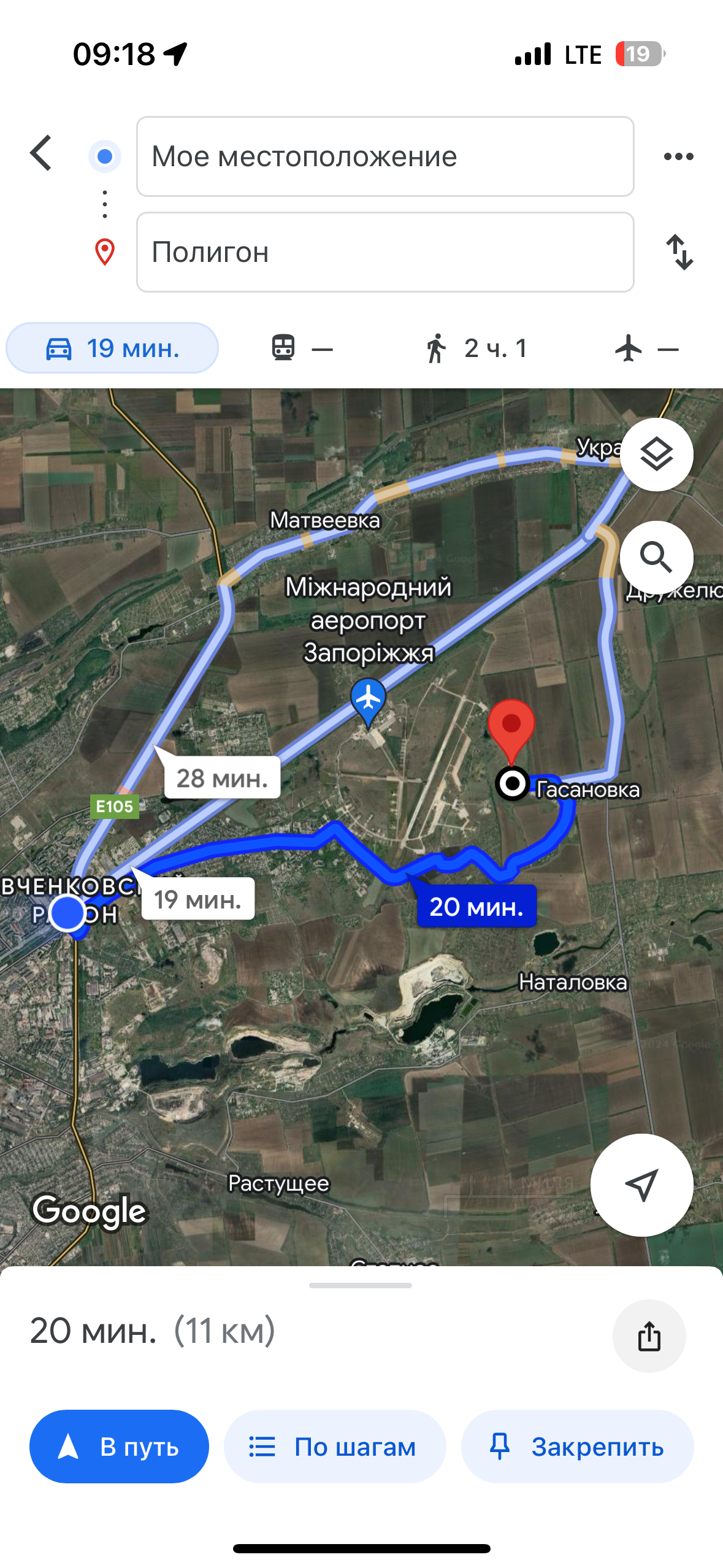
Task: Select the driving tab showing 19 мин.
Action: (x=112, y=348)
